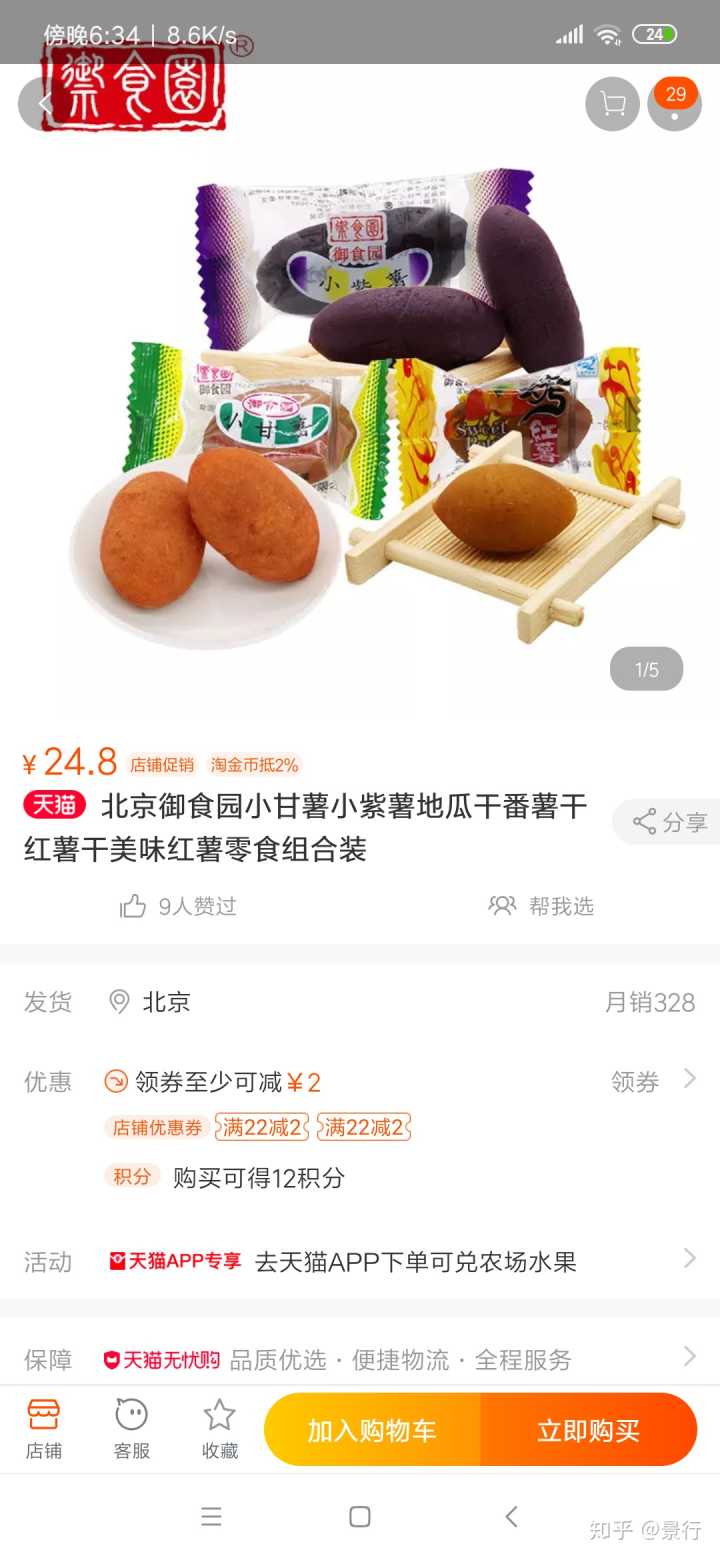Tap 立即购买 to buy now
720x1560 pixels.
tap(588, 1430)
